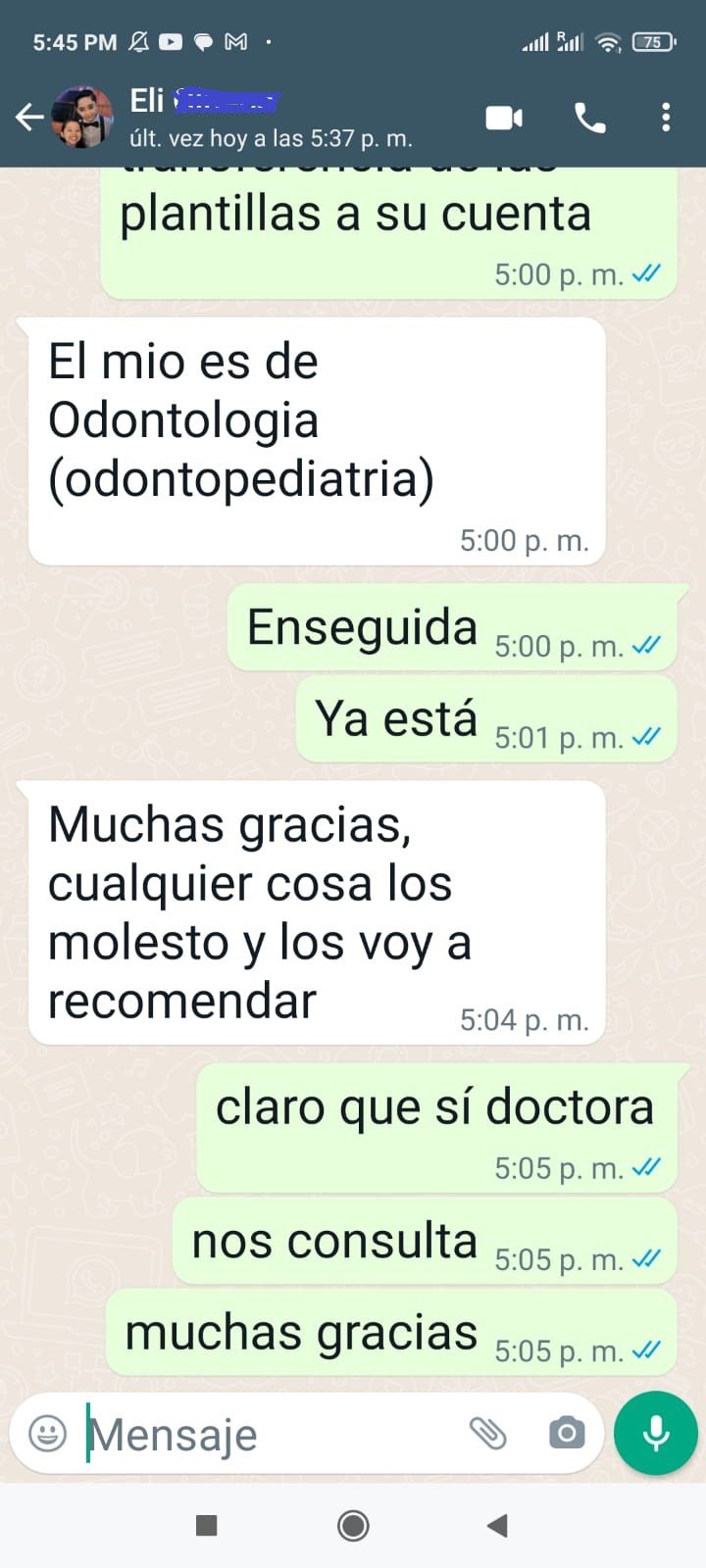Attach a file with the paperclip

coord(487,1433)
